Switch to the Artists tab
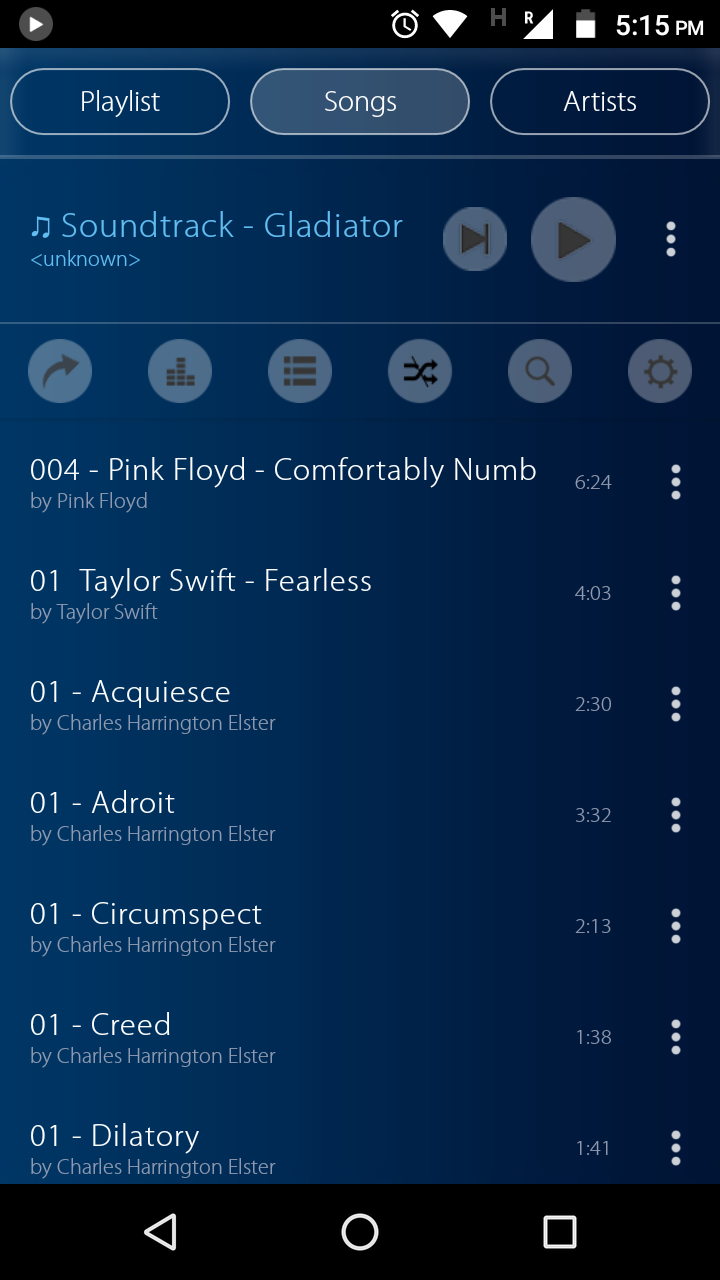Screen dimensions: 720x1280 point(599,101)
